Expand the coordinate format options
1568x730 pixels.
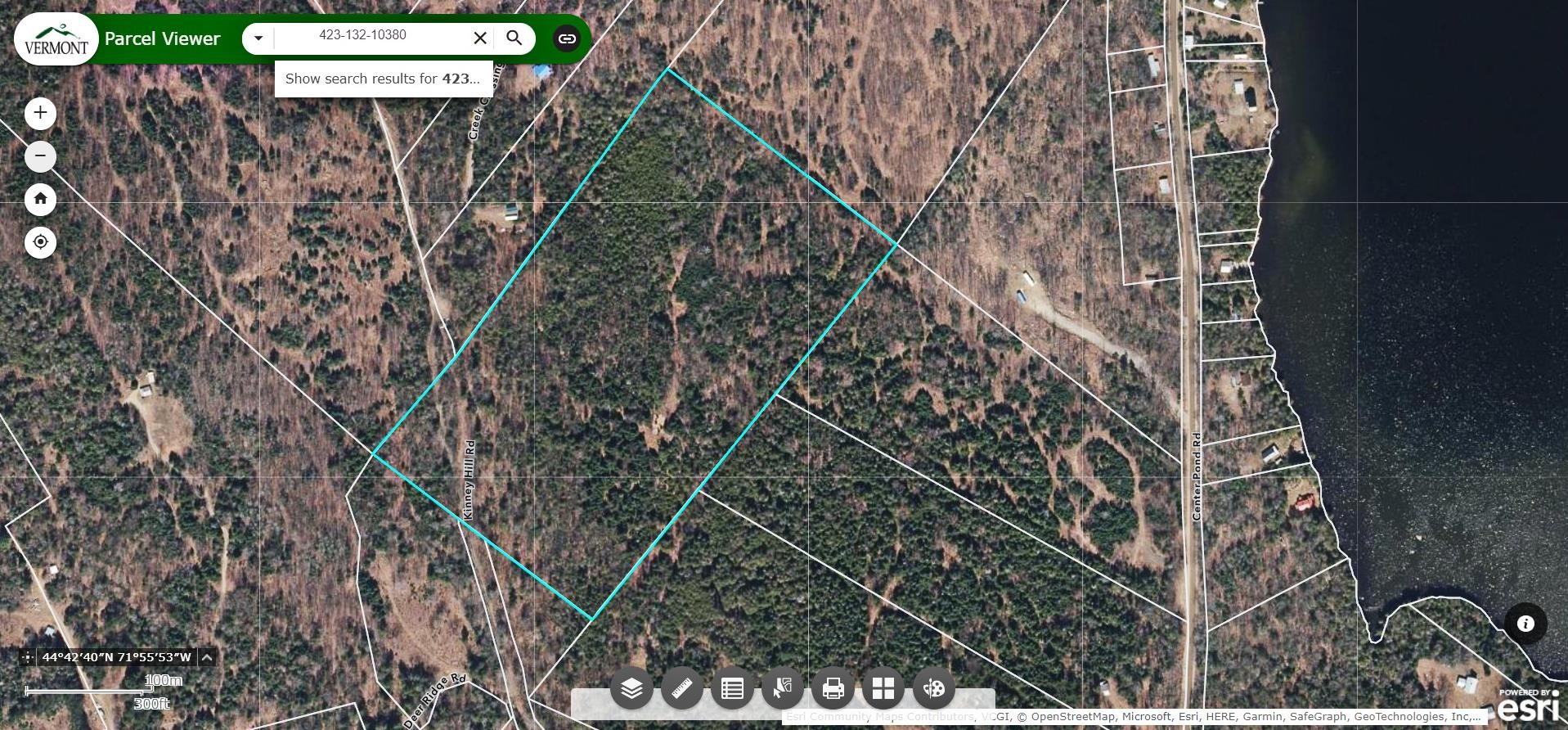(207, 657)
